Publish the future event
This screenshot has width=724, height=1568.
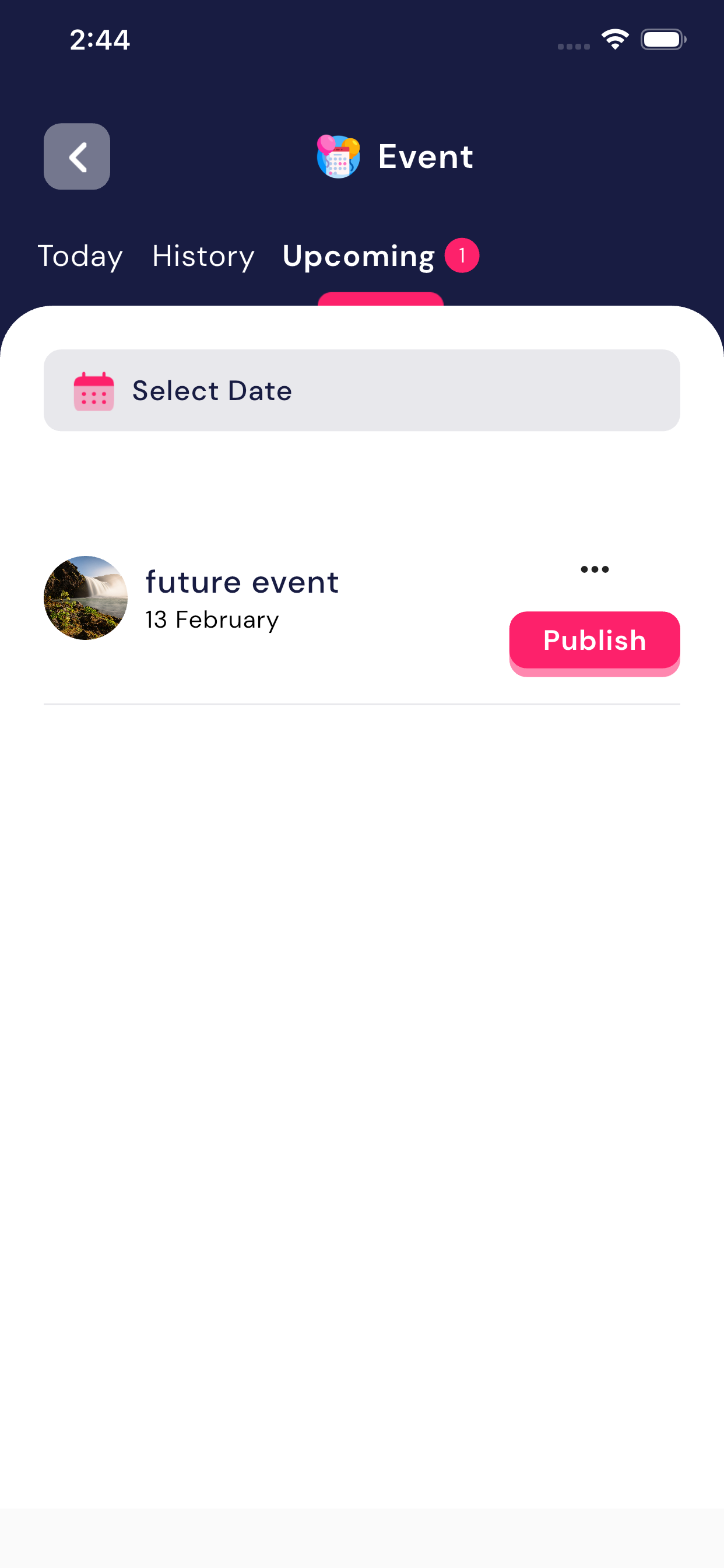point(595,640)
